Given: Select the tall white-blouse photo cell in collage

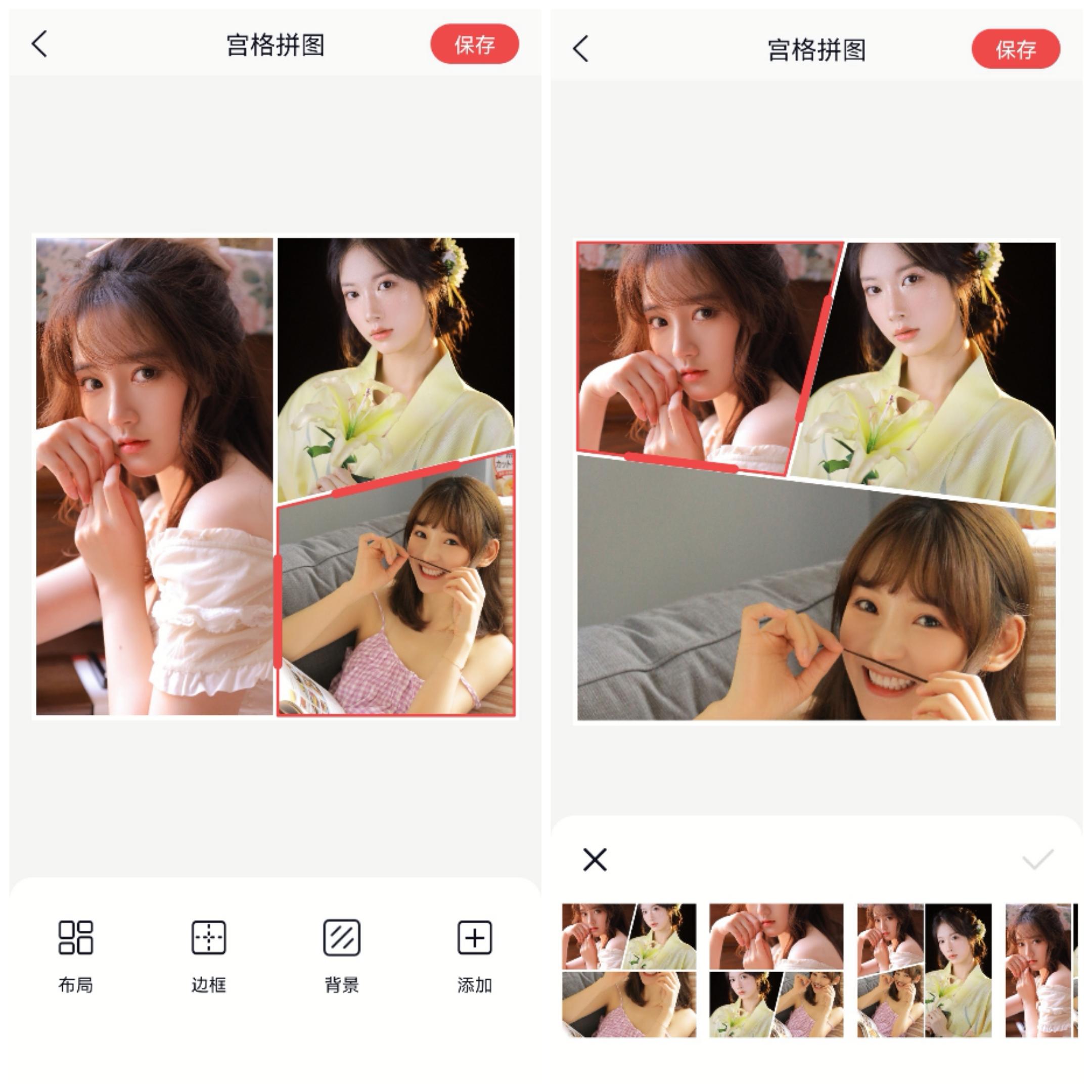Looking at the screenshot, I should tap(154, 476).
